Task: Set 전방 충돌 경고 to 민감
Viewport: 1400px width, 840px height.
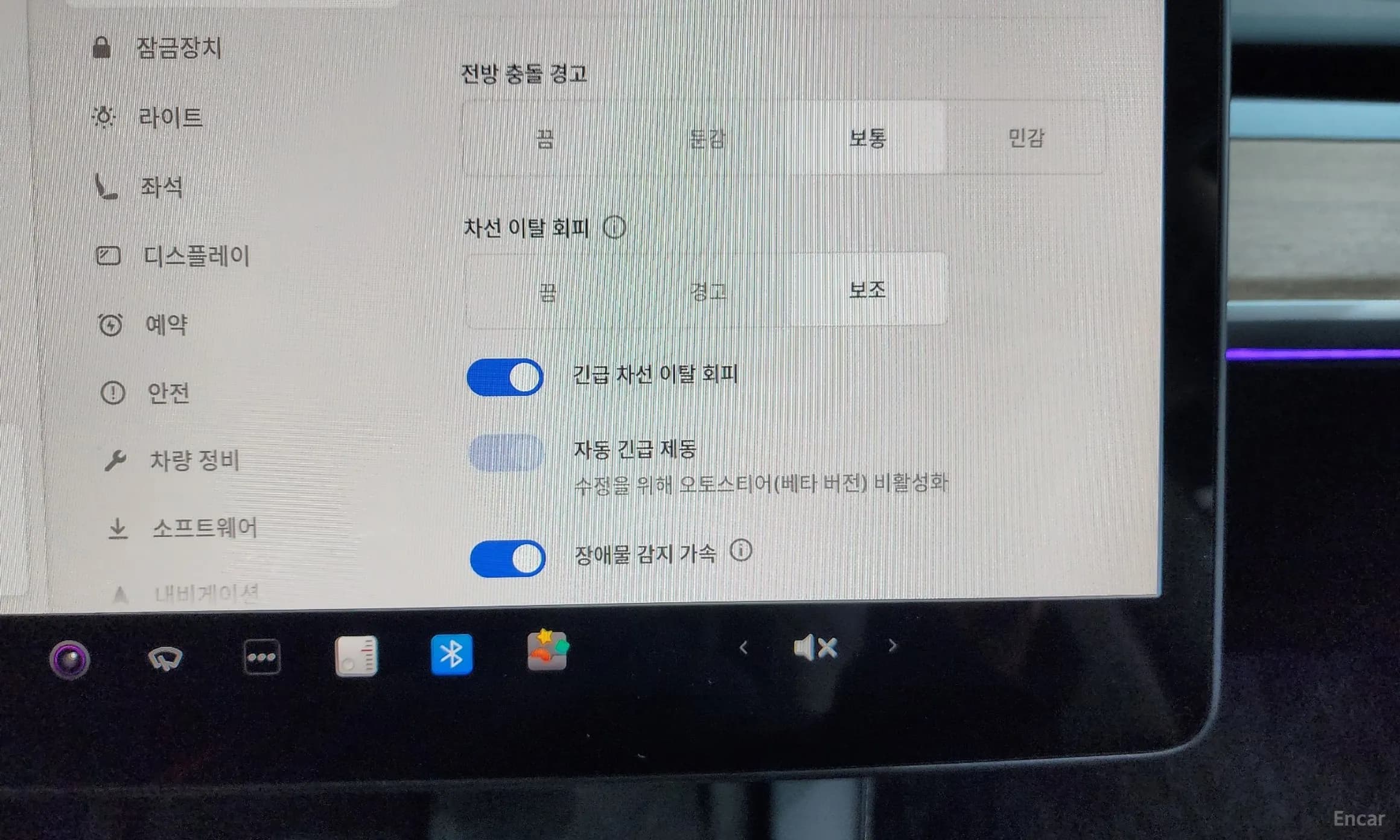Action: 1025,138
